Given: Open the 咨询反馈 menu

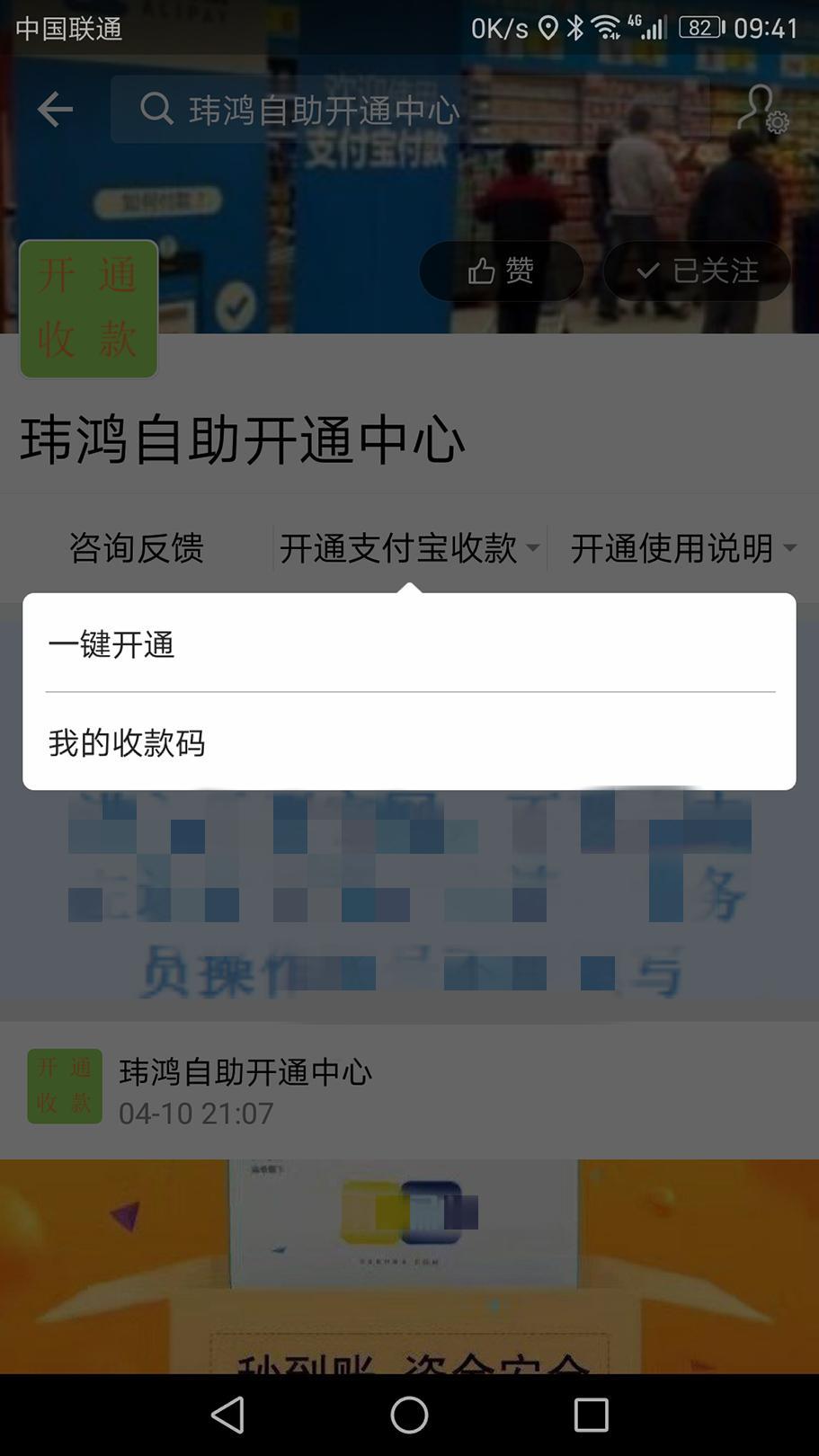Looking at the screenshot, I should point(137,548).
